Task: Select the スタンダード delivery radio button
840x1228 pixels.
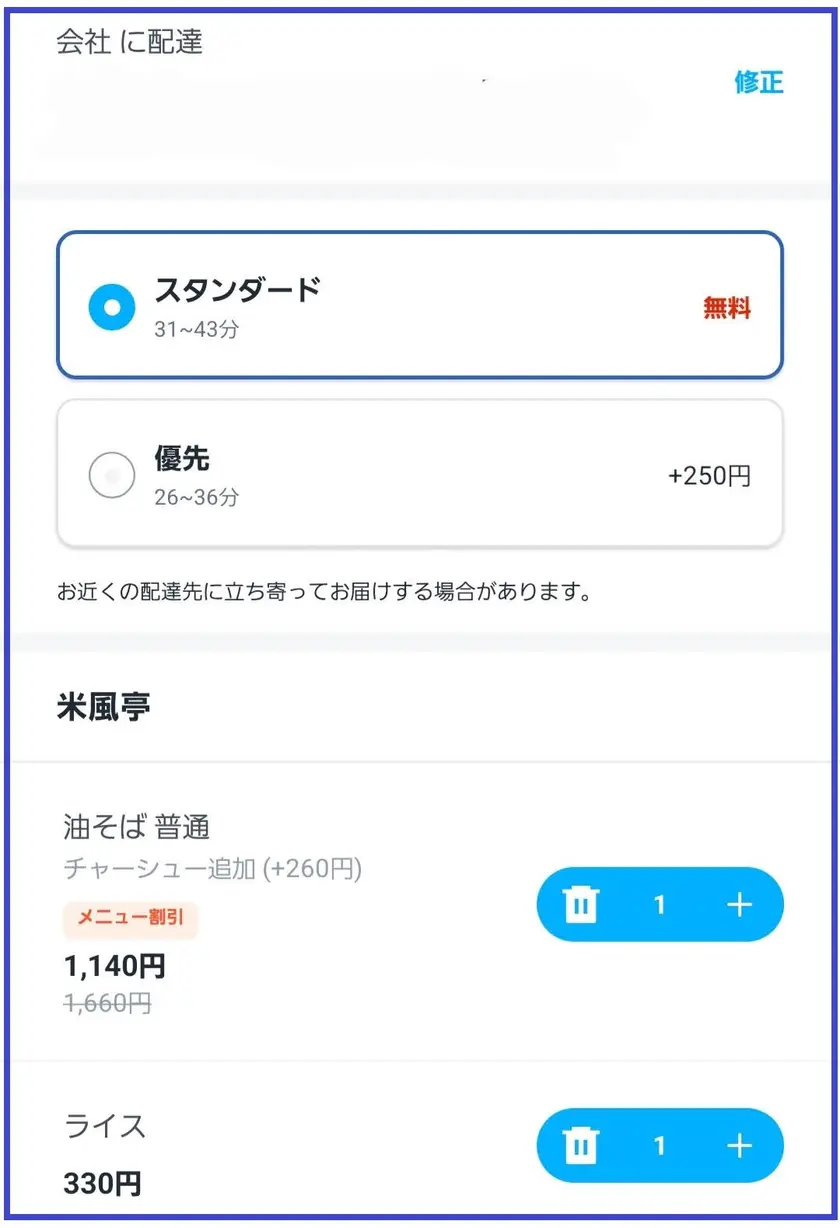Action: coord(112,306)
